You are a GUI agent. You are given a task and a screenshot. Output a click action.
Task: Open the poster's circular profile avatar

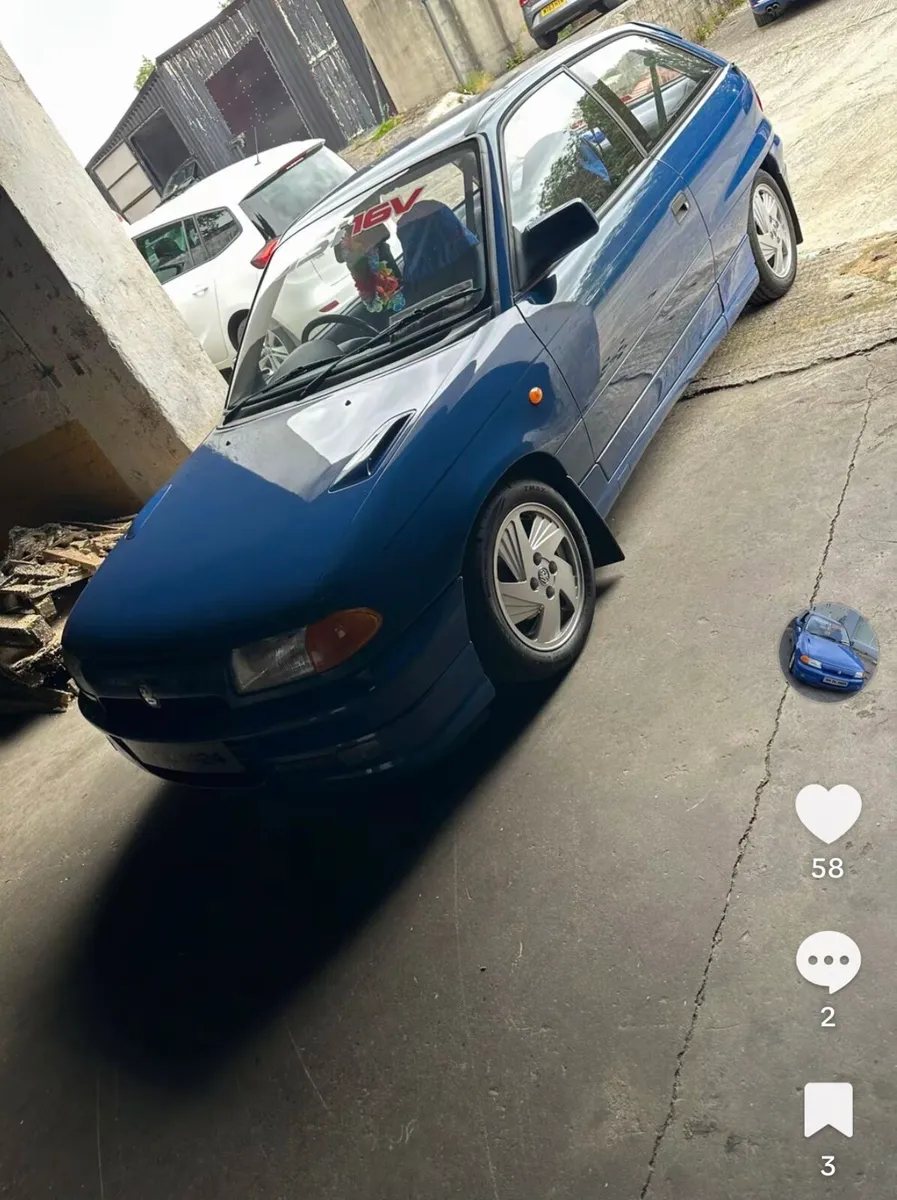[829, 651]
